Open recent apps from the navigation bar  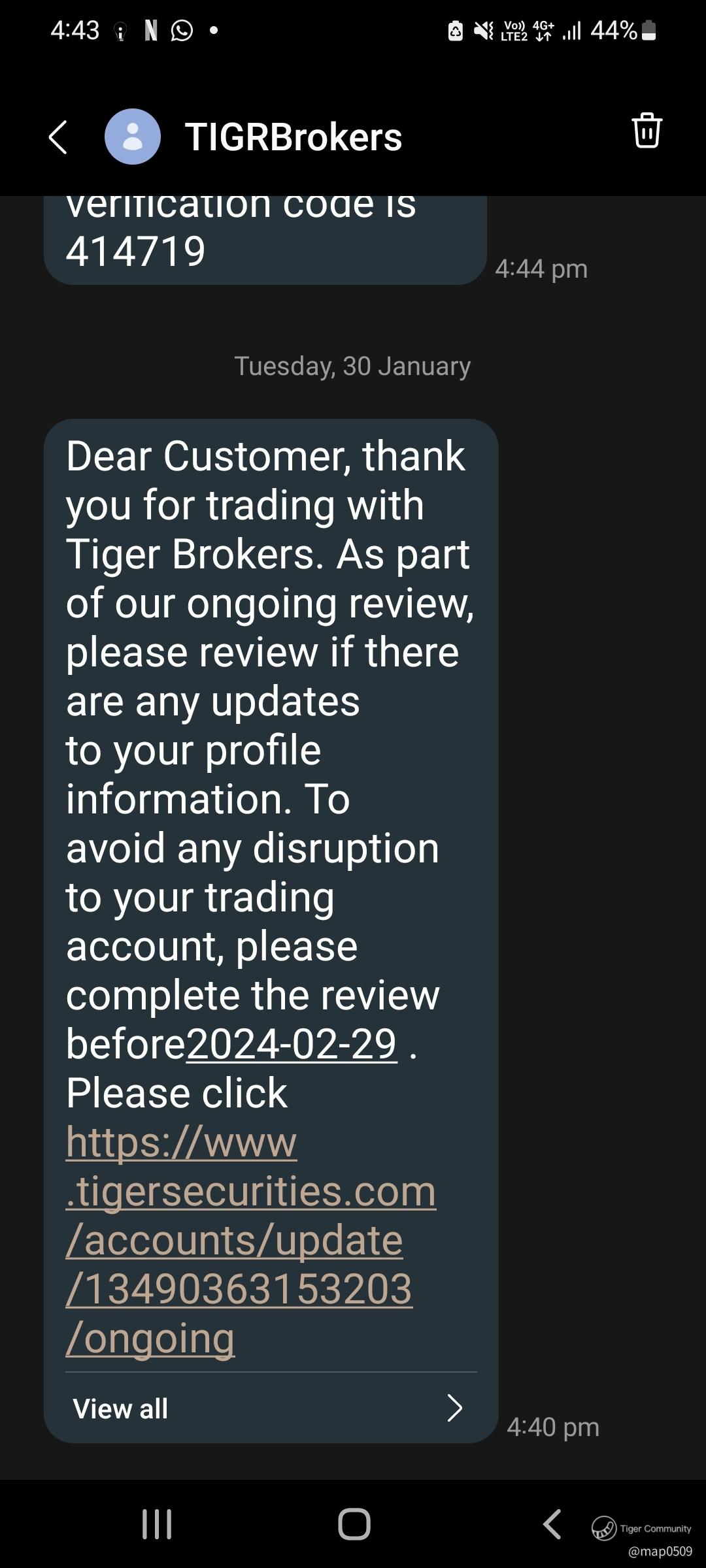pos(157,1524)
